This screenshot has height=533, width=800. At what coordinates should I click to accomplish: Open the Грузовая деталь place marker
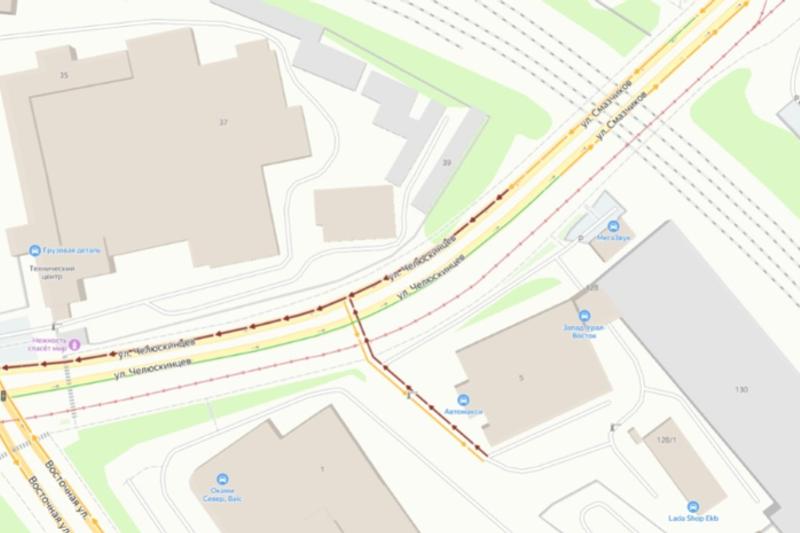[x=35, y=250]
